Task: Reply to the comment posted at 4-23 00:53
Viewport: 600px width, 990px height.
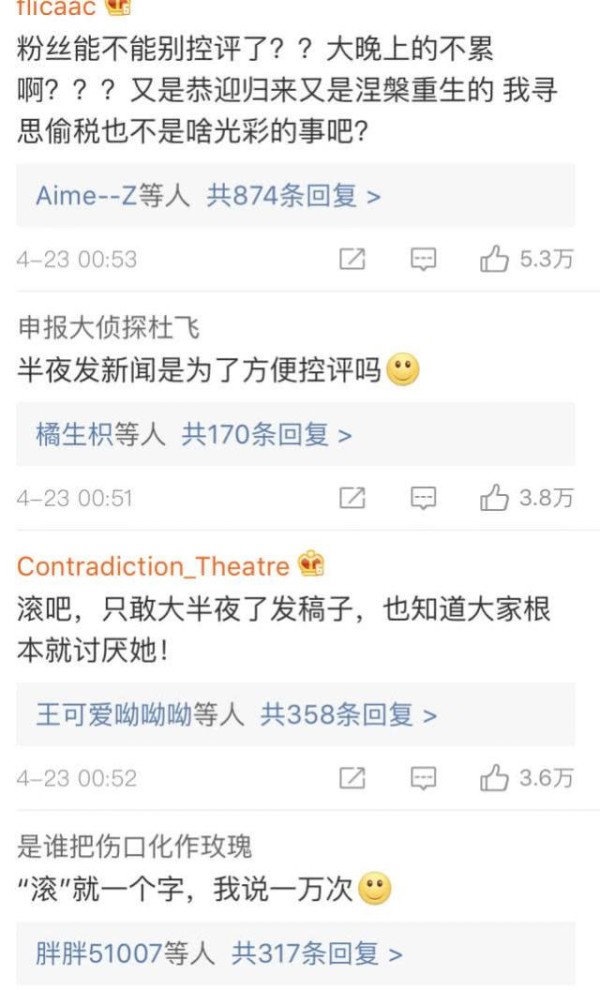Action: coord(425,260)
